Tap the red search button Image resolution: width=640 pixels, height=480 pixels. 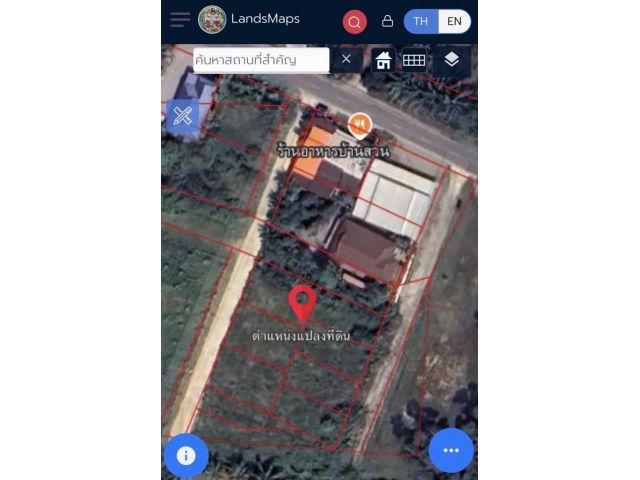[354, 22]
